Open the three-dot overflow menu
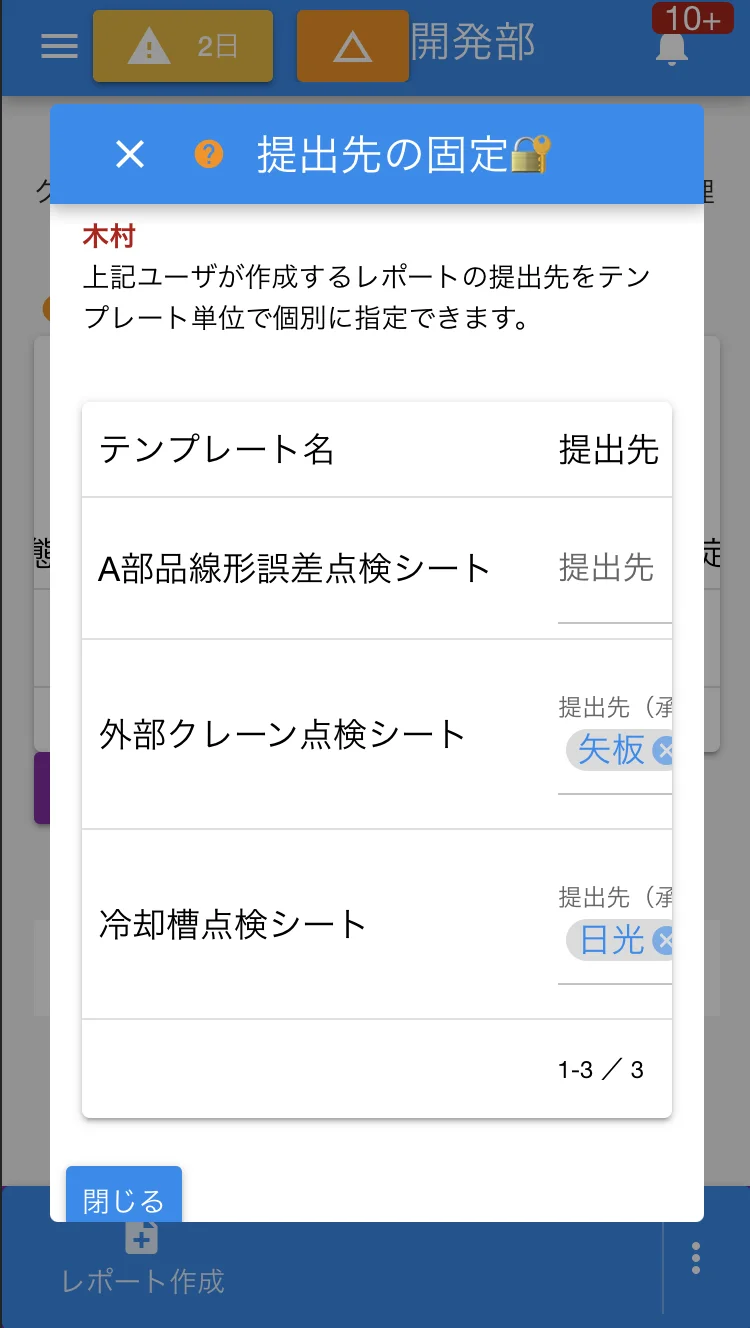750x1328 pixels. pos(695,1257)
